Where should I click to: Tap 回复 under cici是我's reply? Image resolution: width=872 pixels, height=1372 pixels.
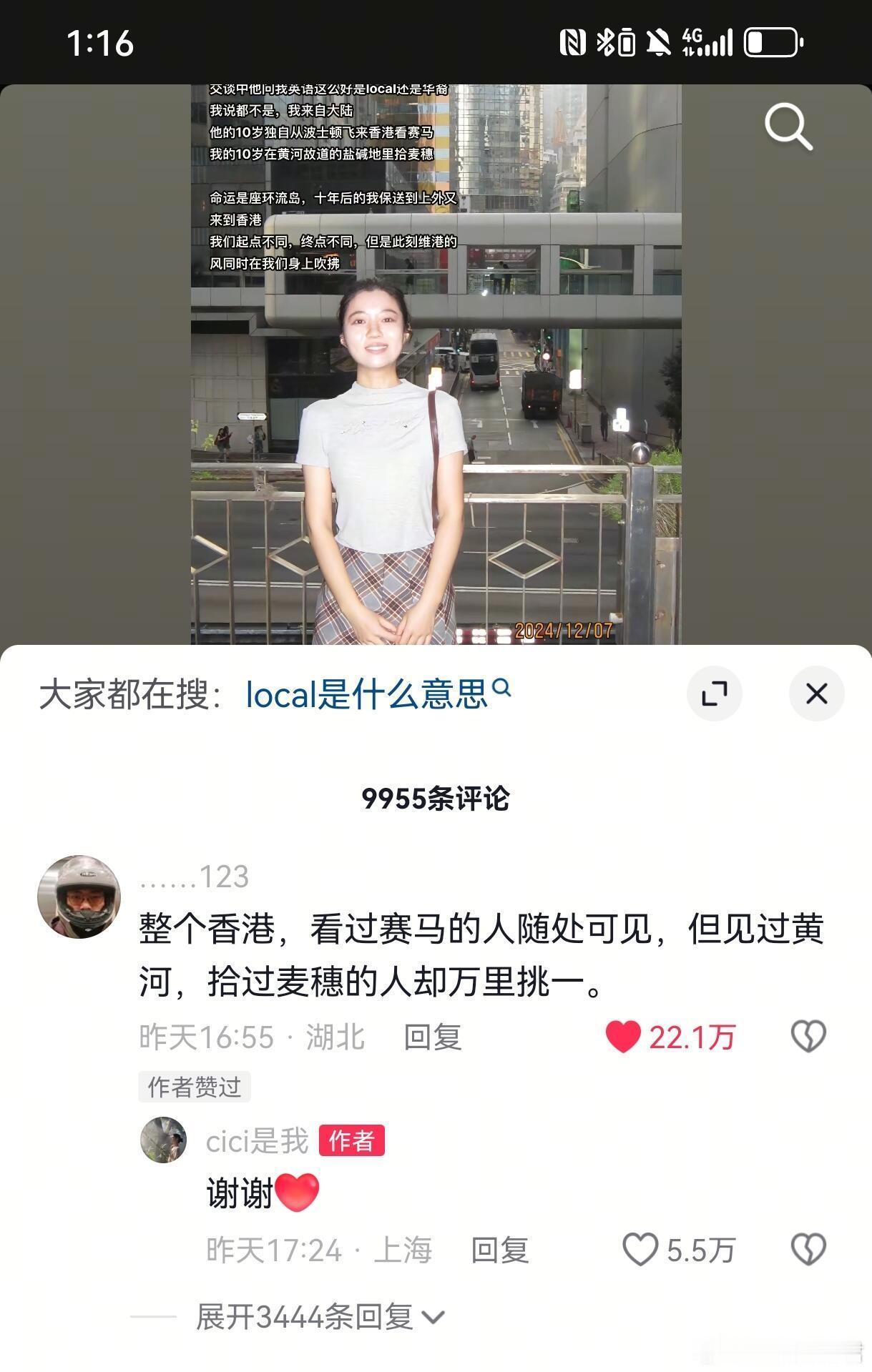pyautogui.click(x=501, y=1250)
